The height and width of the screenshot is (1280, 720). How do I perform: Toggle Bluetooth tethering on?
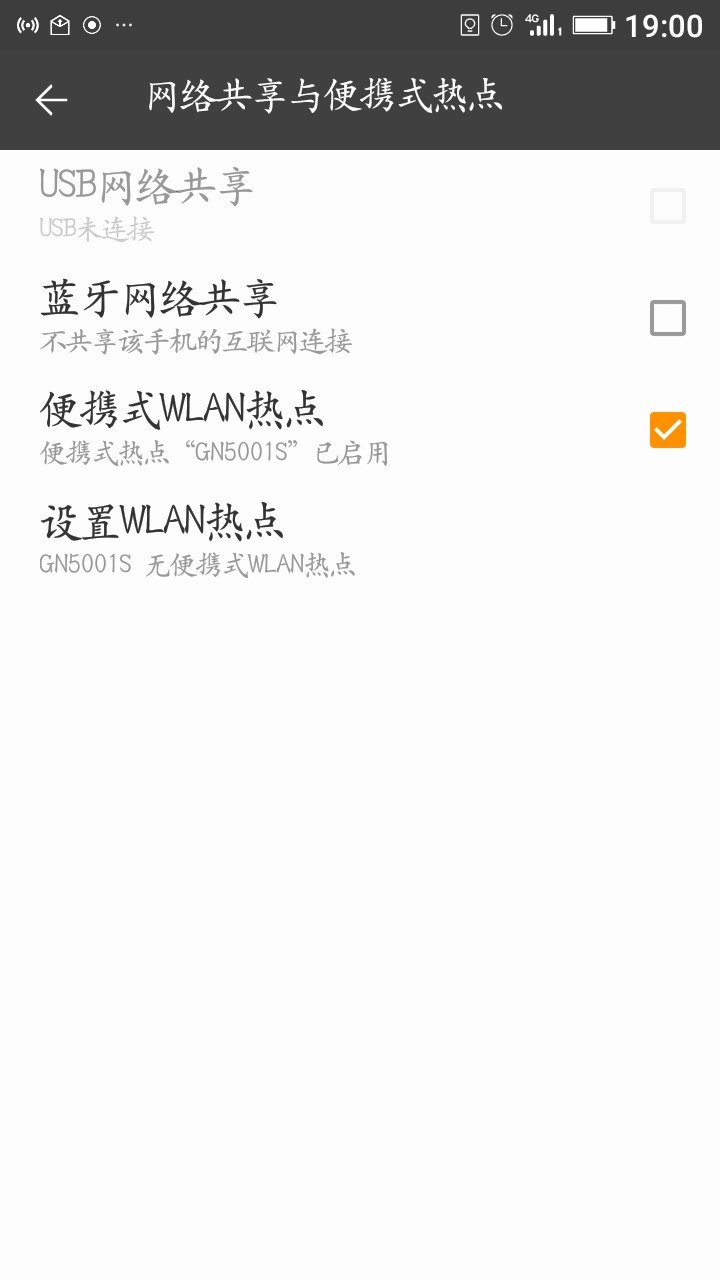[667, 319]
